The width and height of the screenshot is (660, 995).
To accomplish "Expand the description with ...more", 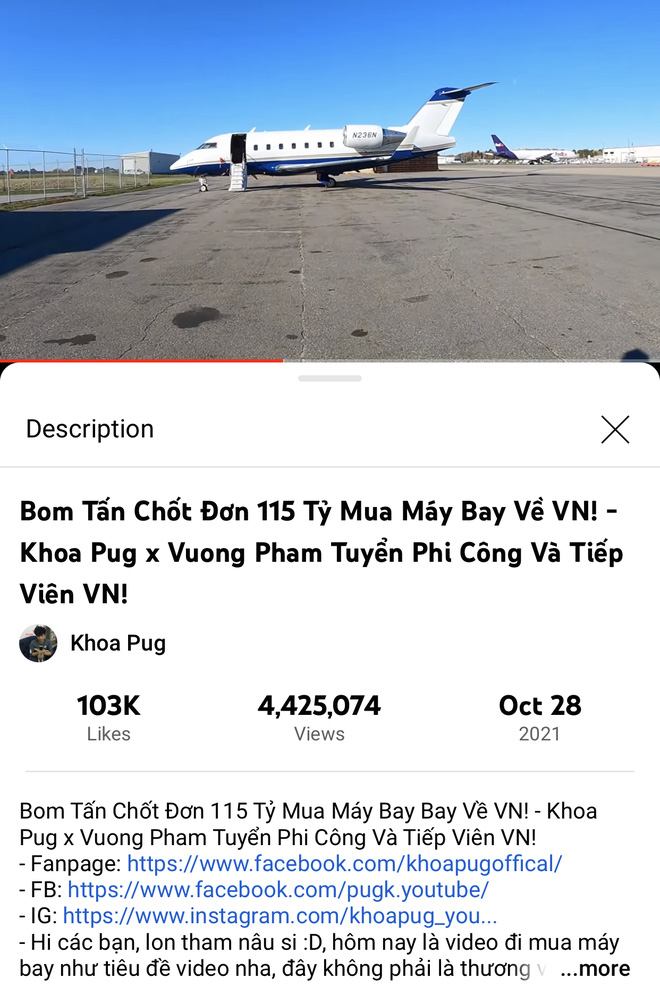I will coord(596,969).
